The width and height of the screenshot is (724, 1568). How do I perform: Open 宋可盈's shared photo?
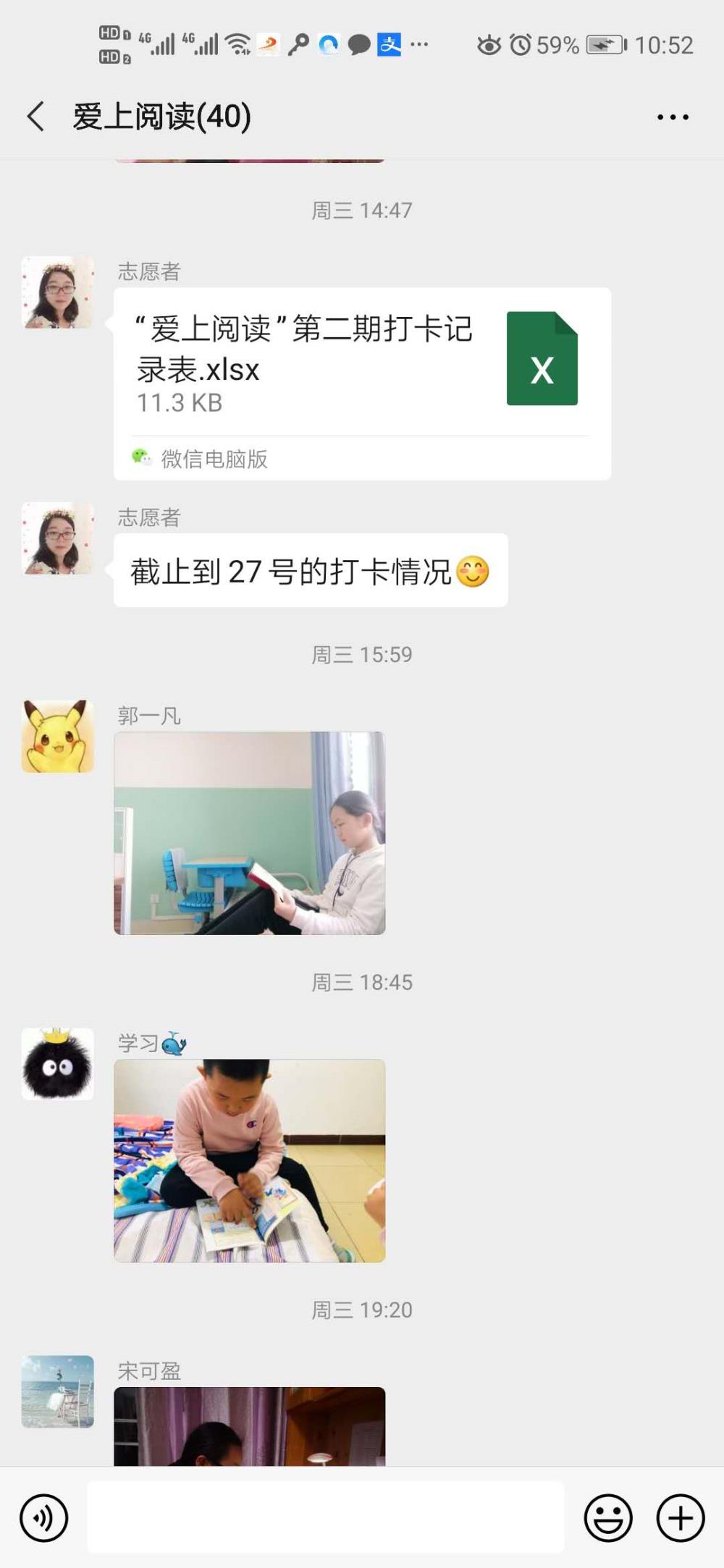click(x=250, y=1426)
